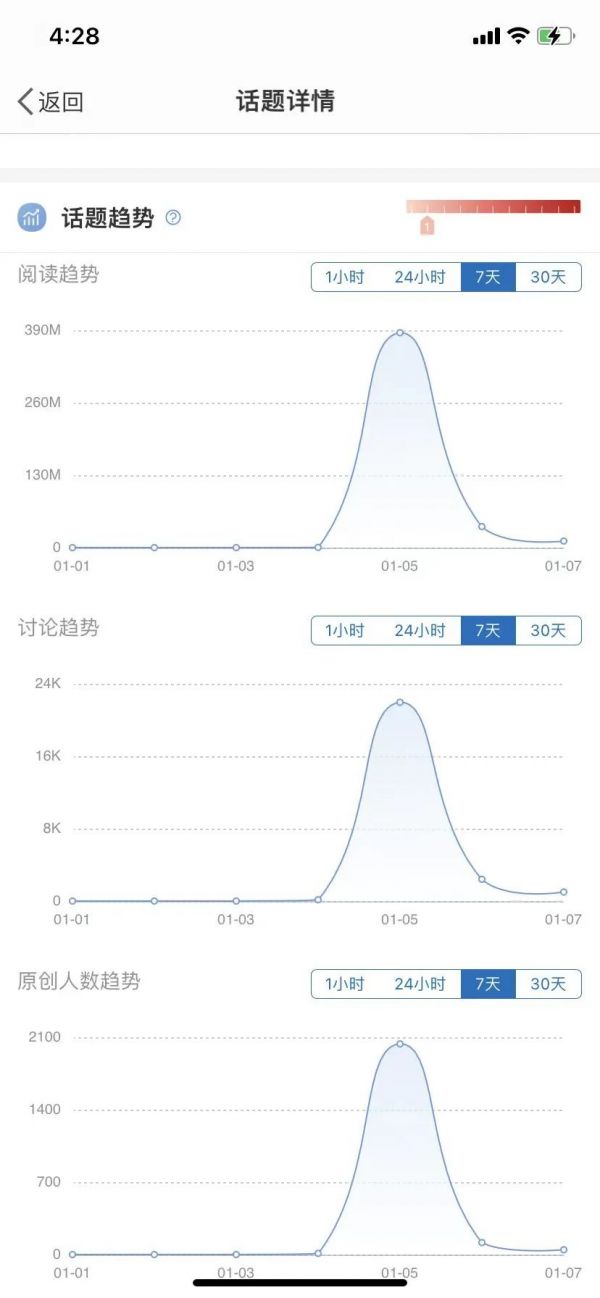Choose 7天 range for 阅读趋势

click(488, 277)
